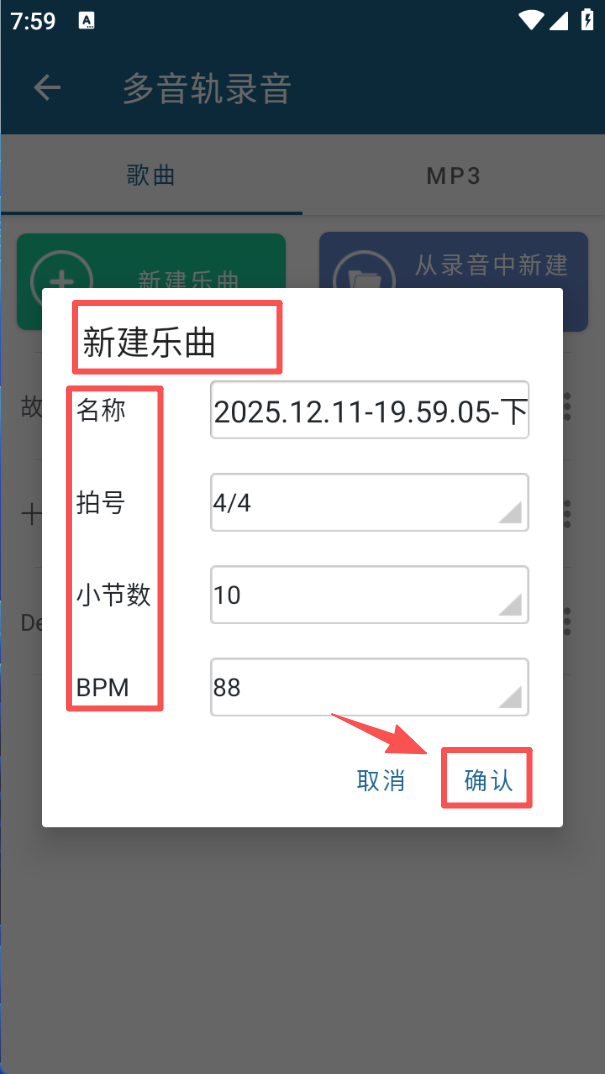The image size is (605, 1074).
Task: Open the 拍号 dropdown showing 4/4
Action: point(369,502)
